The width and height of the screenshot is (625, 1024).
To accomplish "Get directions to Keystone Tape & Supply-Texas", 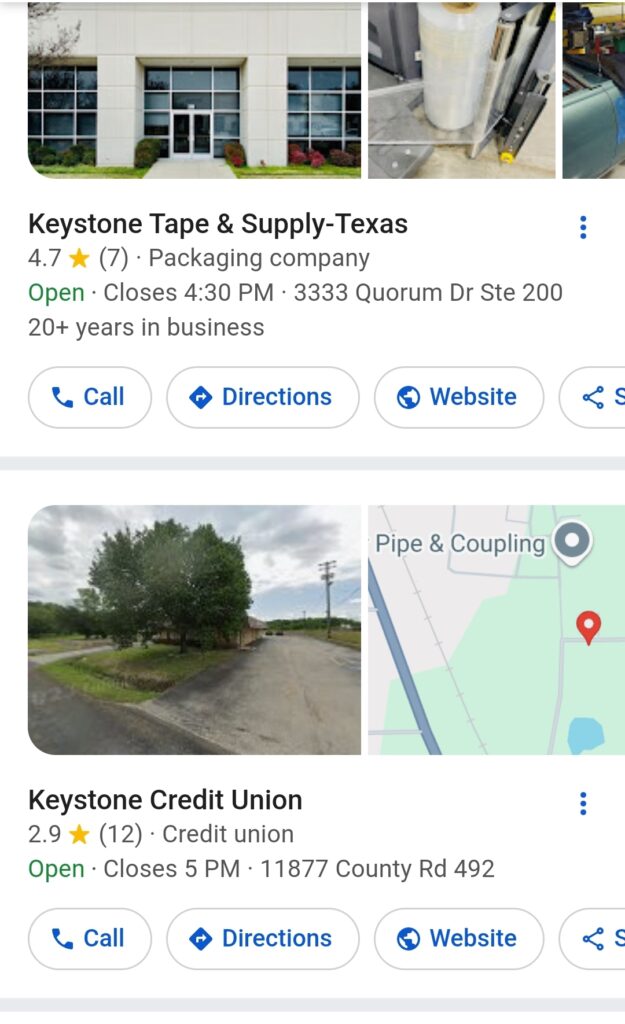I will point(262,397).
